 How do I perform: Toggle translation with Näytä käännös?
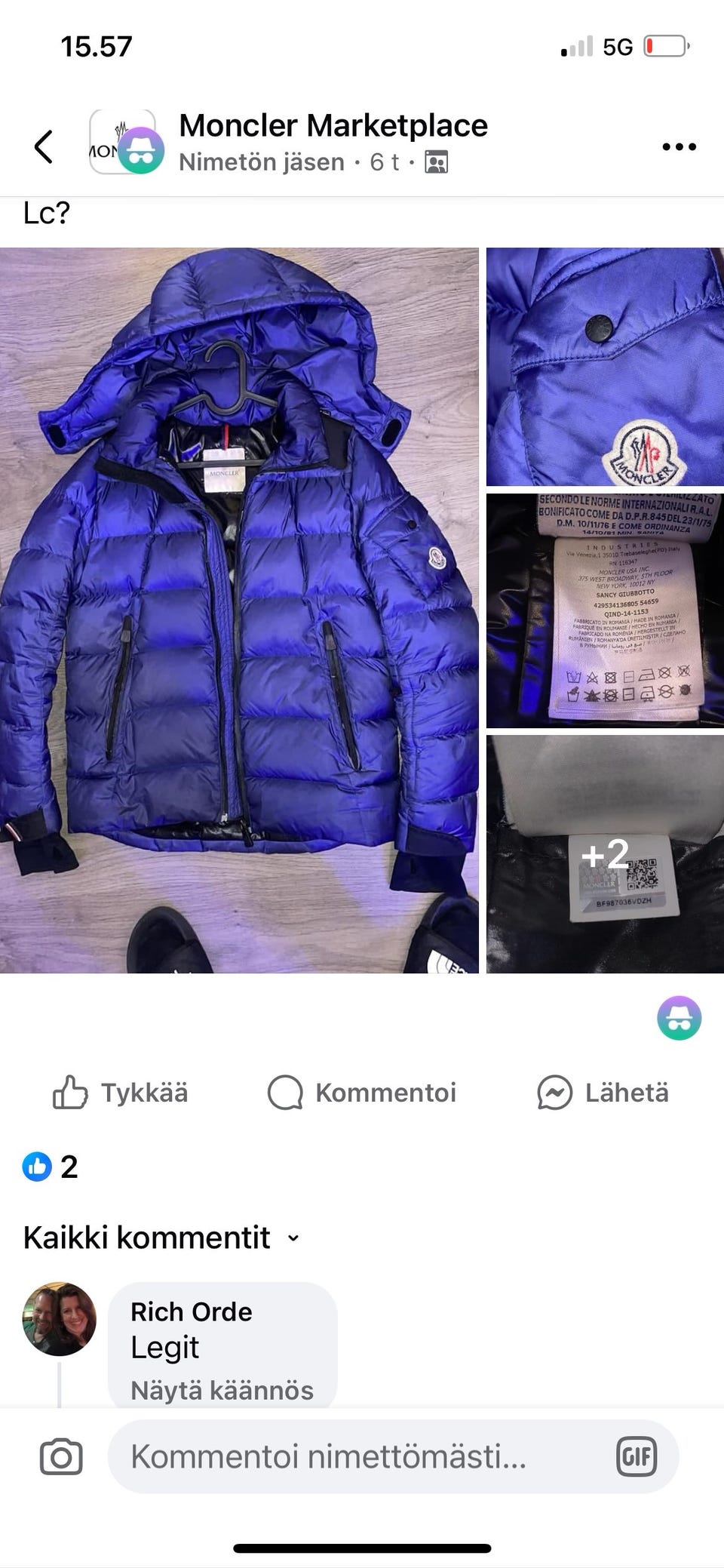(x=222, y=1391)
